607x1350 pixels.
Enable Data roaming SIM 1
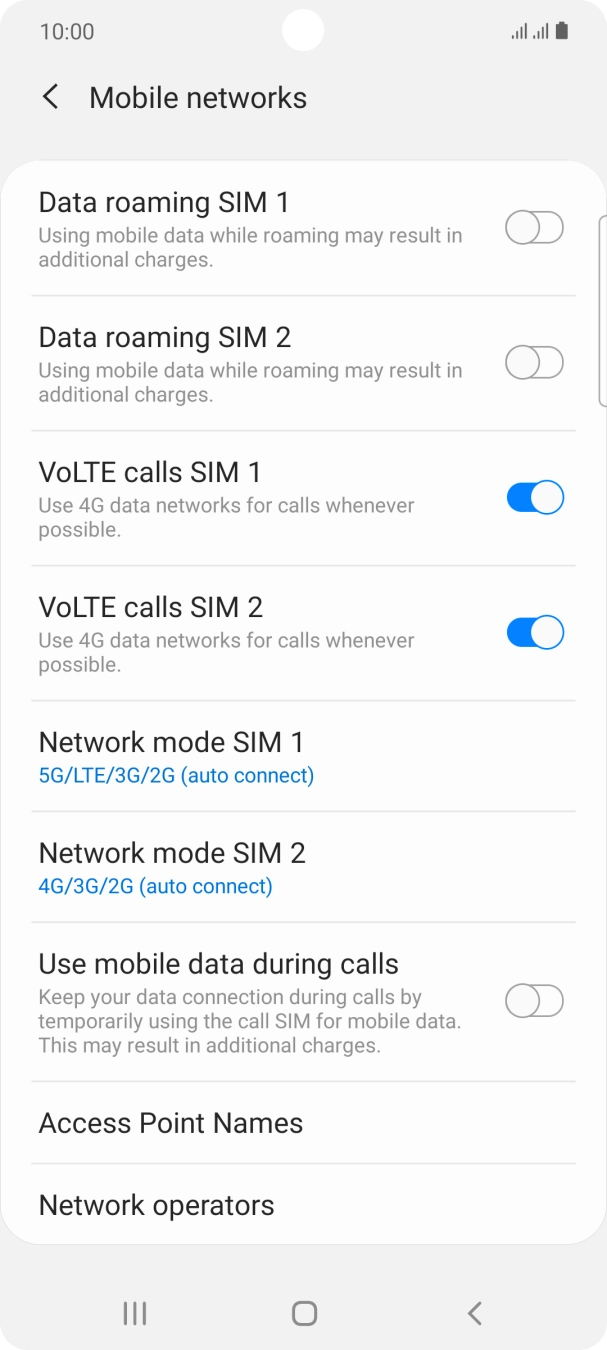(x=534, y=229)
